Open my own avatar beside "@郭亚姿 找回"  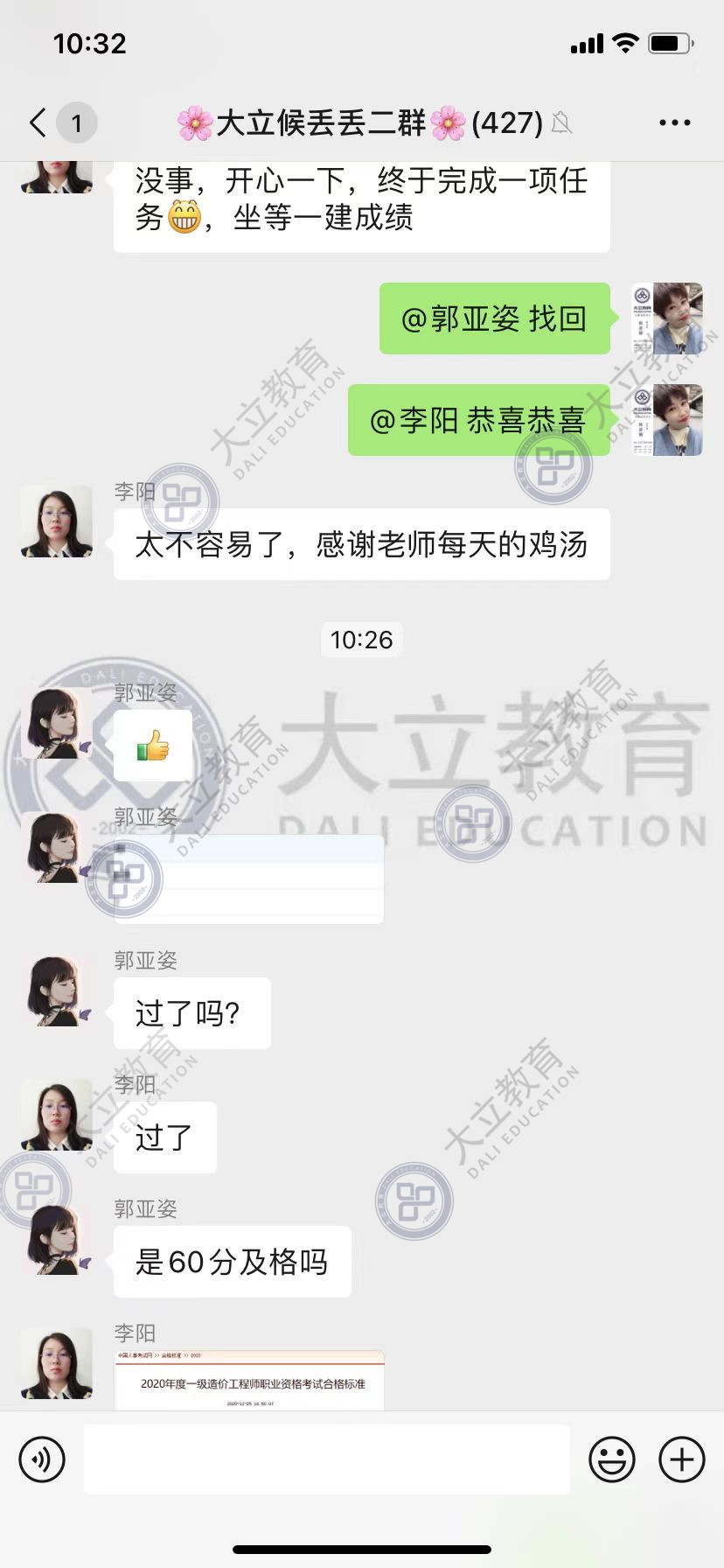coord(667,318)
